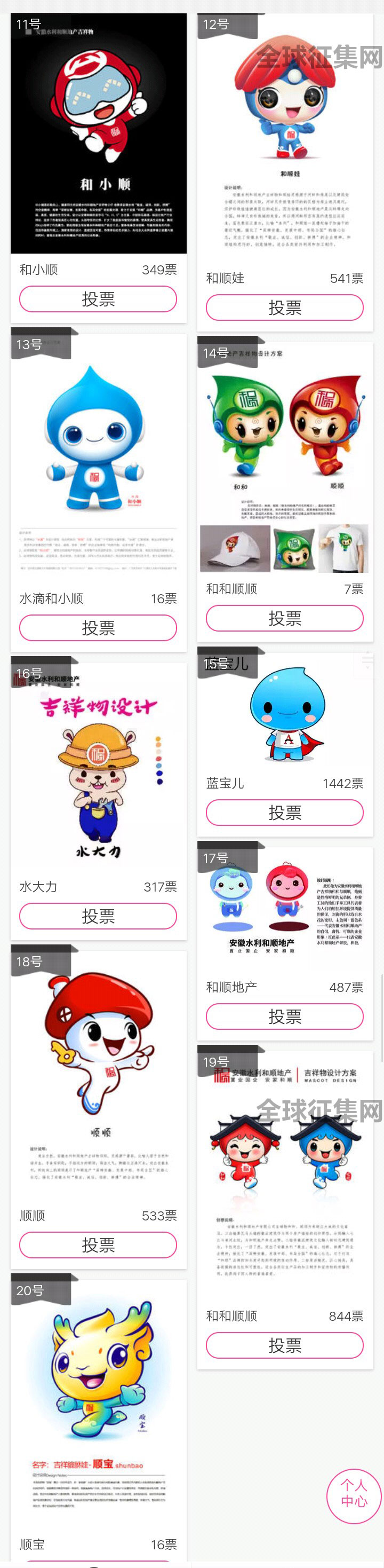This screenshot has width=384, height=1568.
Task: Vote for entry 12 和顺娃
Action: (x=284, y=308)
